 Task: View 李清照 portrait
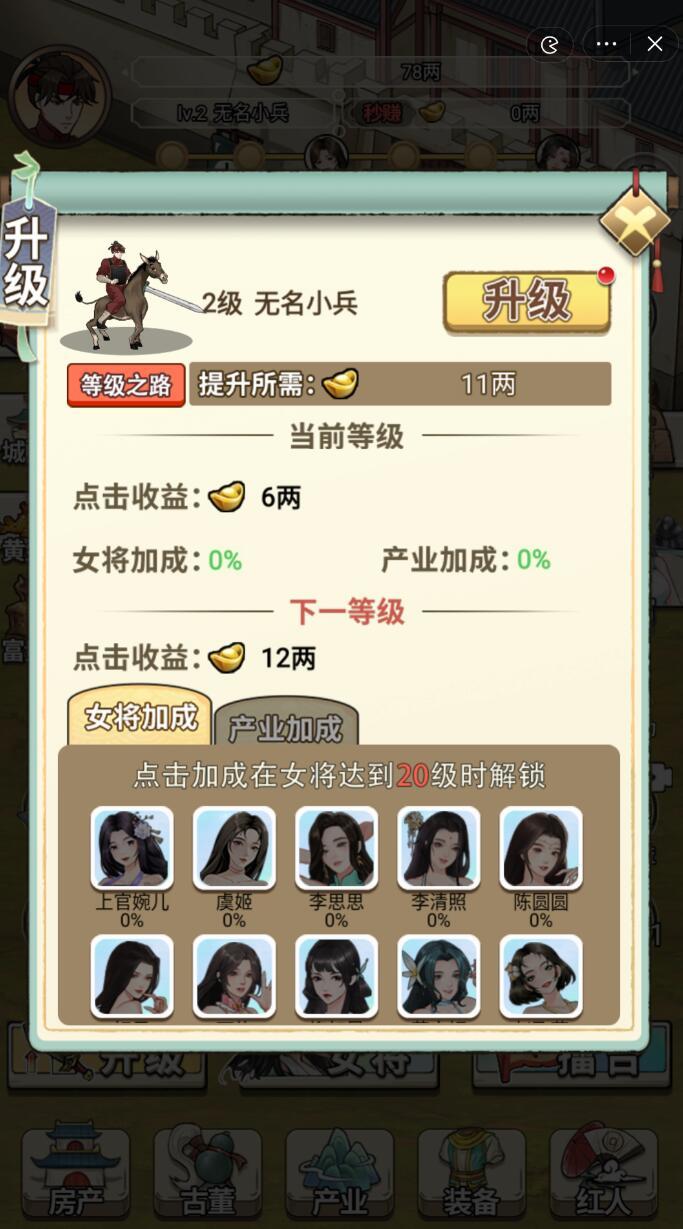[438, 848]
